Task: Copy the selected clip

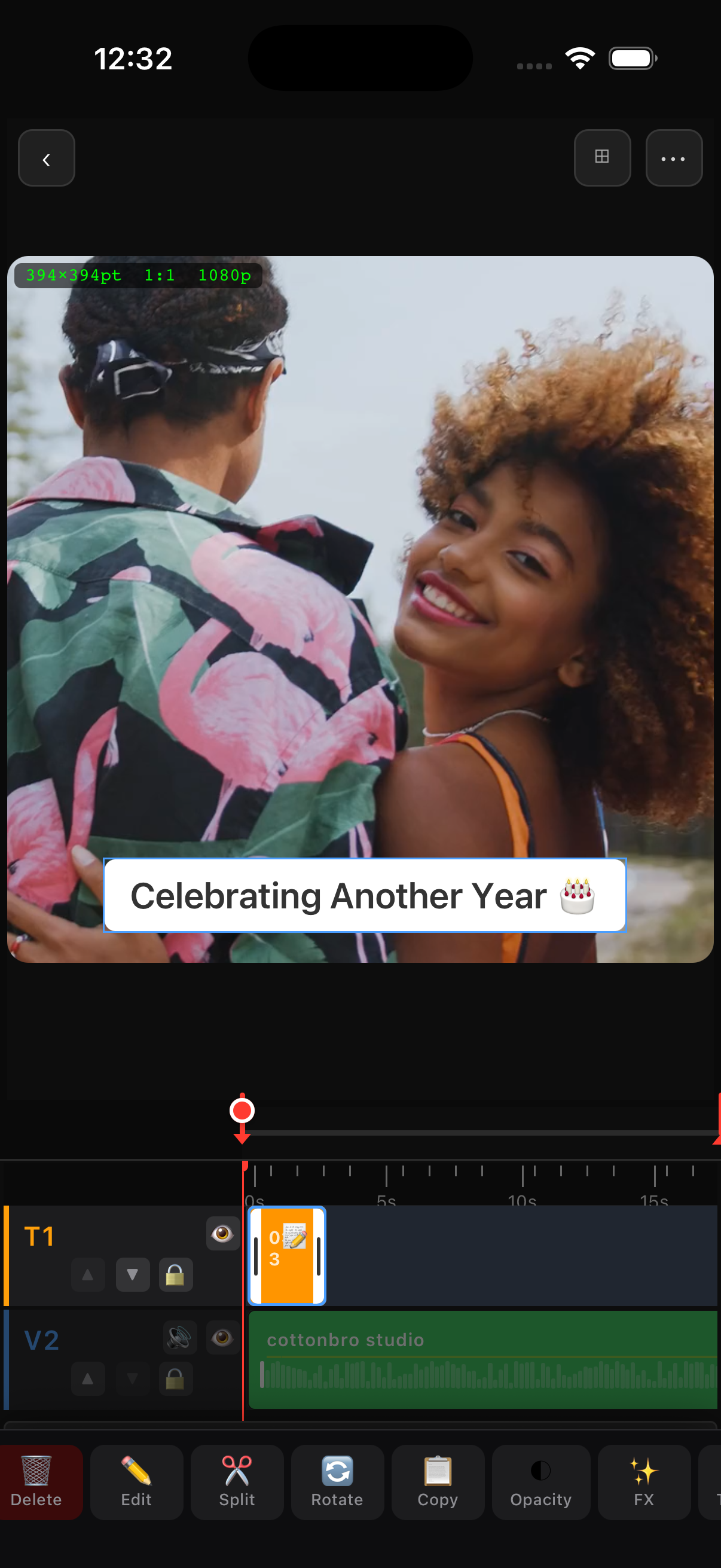Action: (438, 1481)
